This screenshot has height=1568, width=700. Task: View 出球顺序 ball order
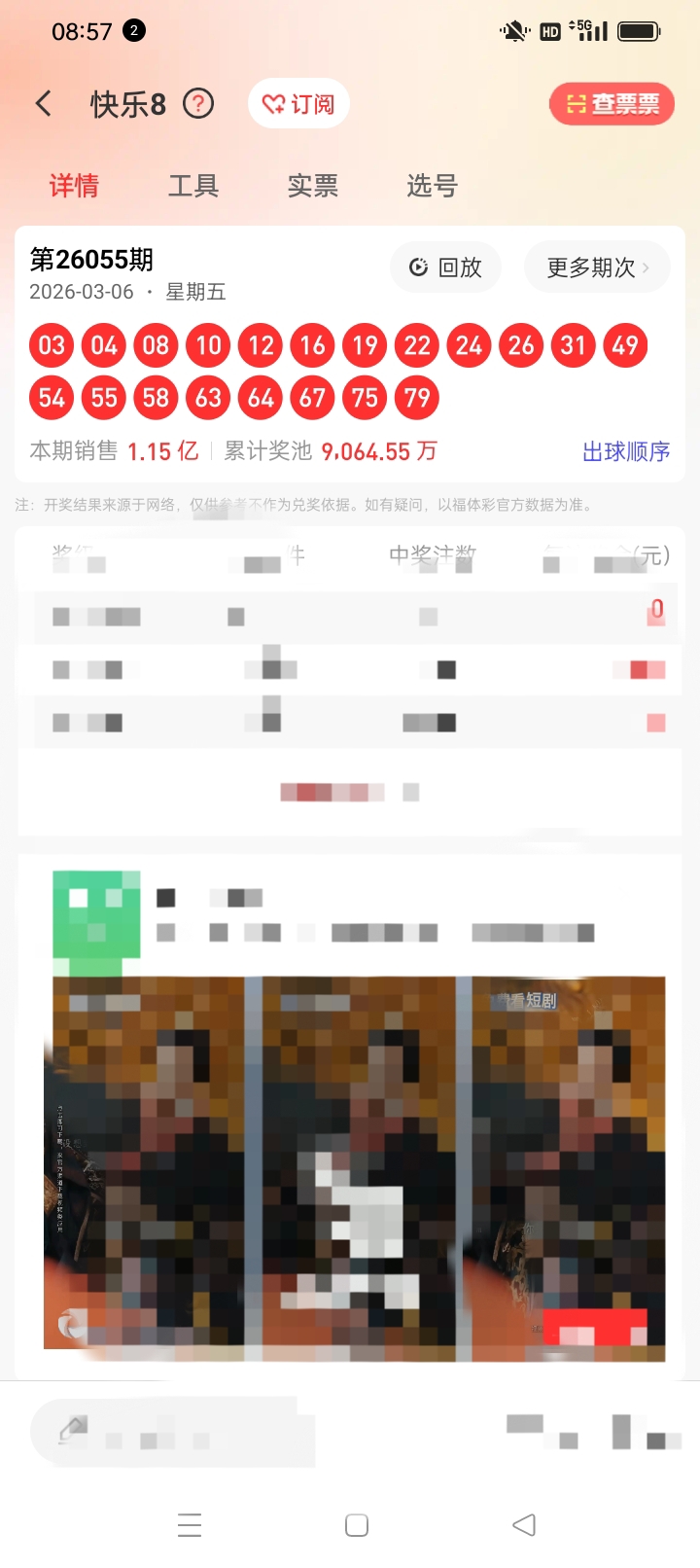pyautogui.click(x=626, y=451)
